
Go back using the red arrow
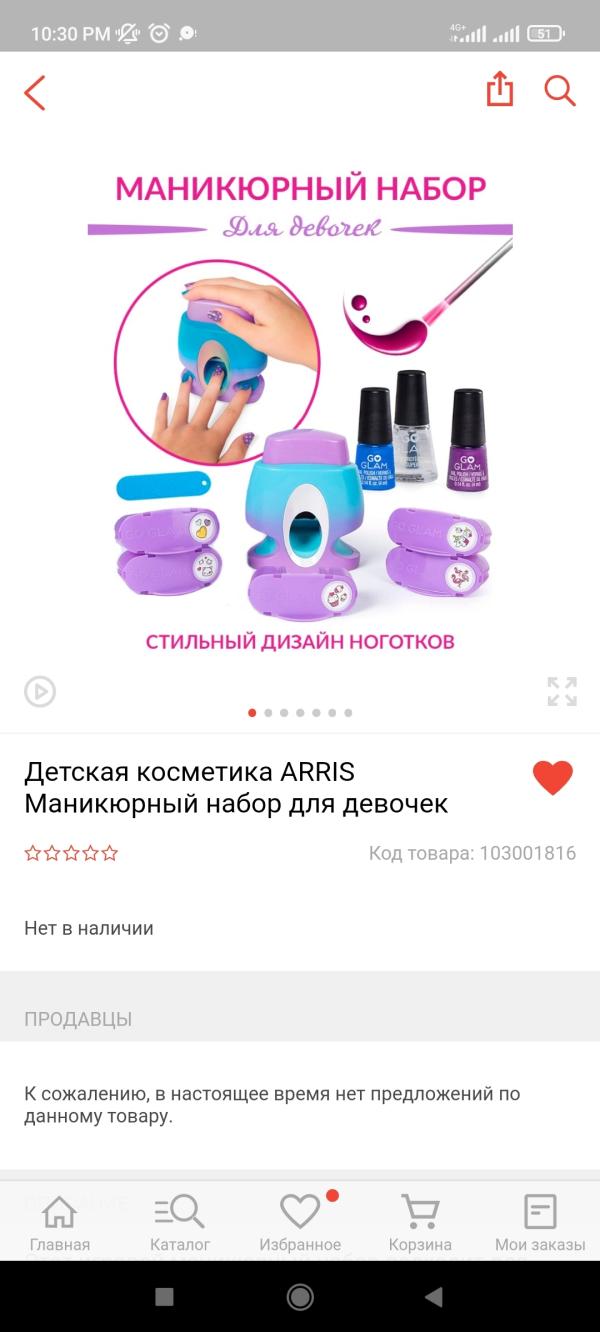click(x=35, y=92)
